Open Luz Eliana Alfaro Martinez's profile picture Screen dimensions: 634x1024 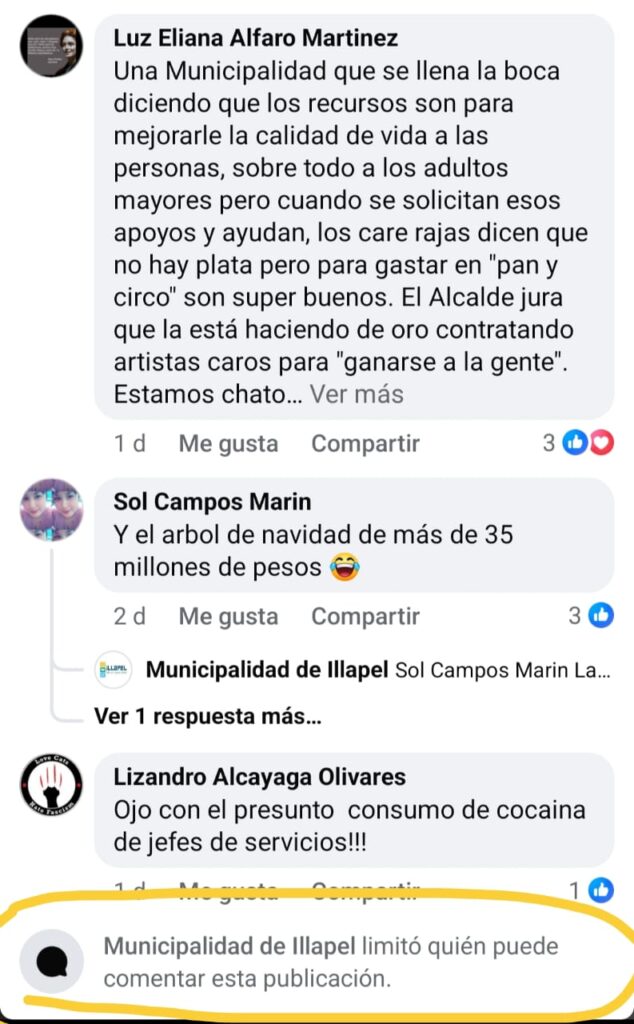point(51,46)
